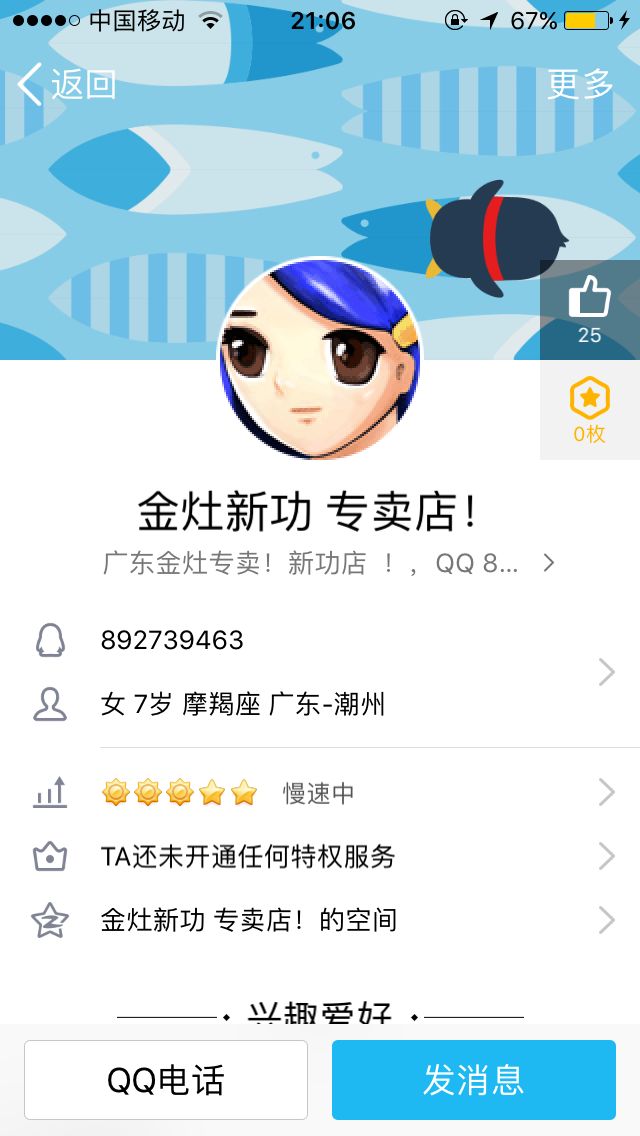Screen dimensions: 640x1136
Task: Open the medal badge showing 0枚
Action: click(x=589, y=410)
